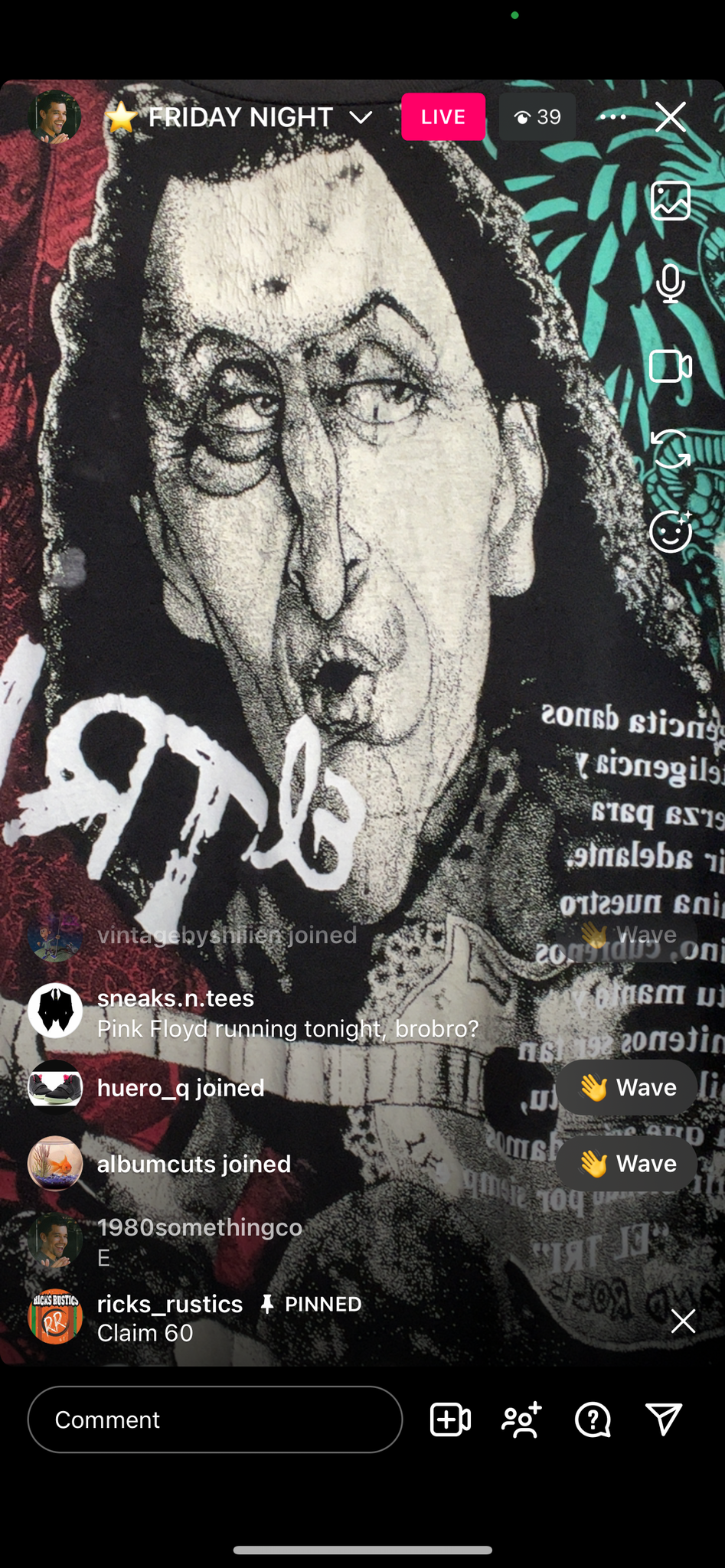The width and height of the screenshot is (725, 1568).
Task: Close the live stream with X
Action: pos(670,117)
